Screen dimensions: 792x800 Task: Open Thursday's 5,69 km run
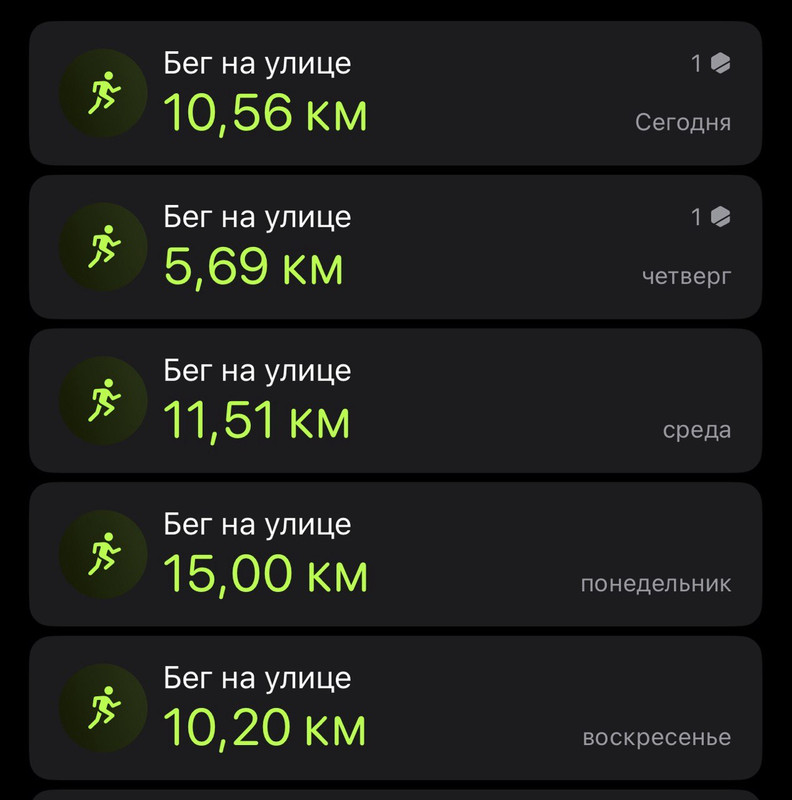[395, 247]
